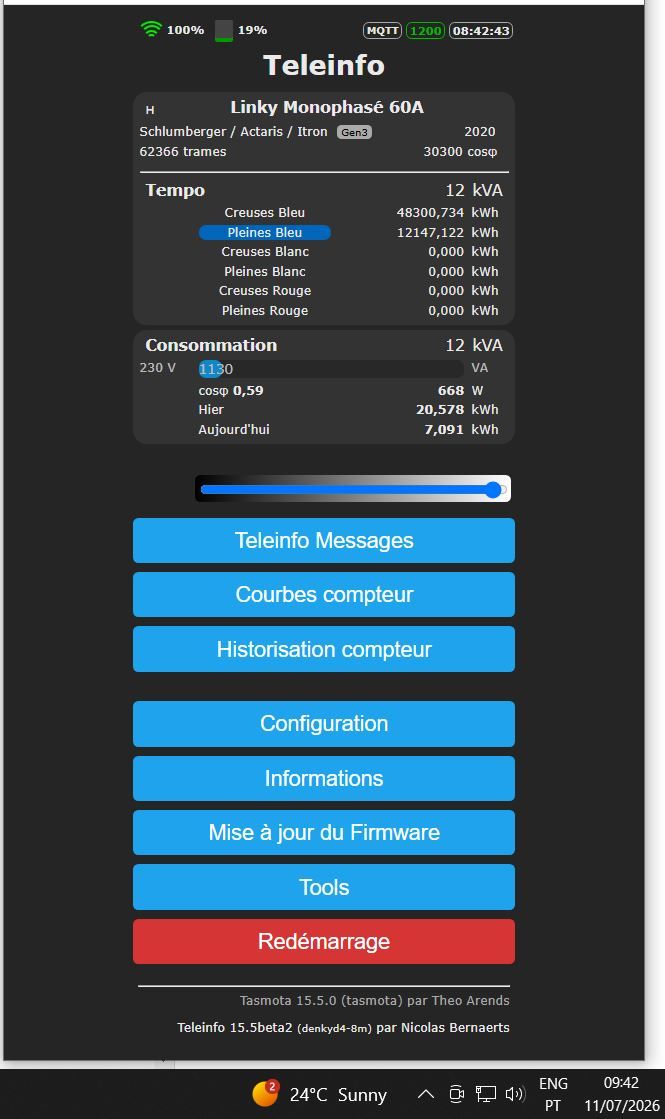Open the Tools menu

323,887
